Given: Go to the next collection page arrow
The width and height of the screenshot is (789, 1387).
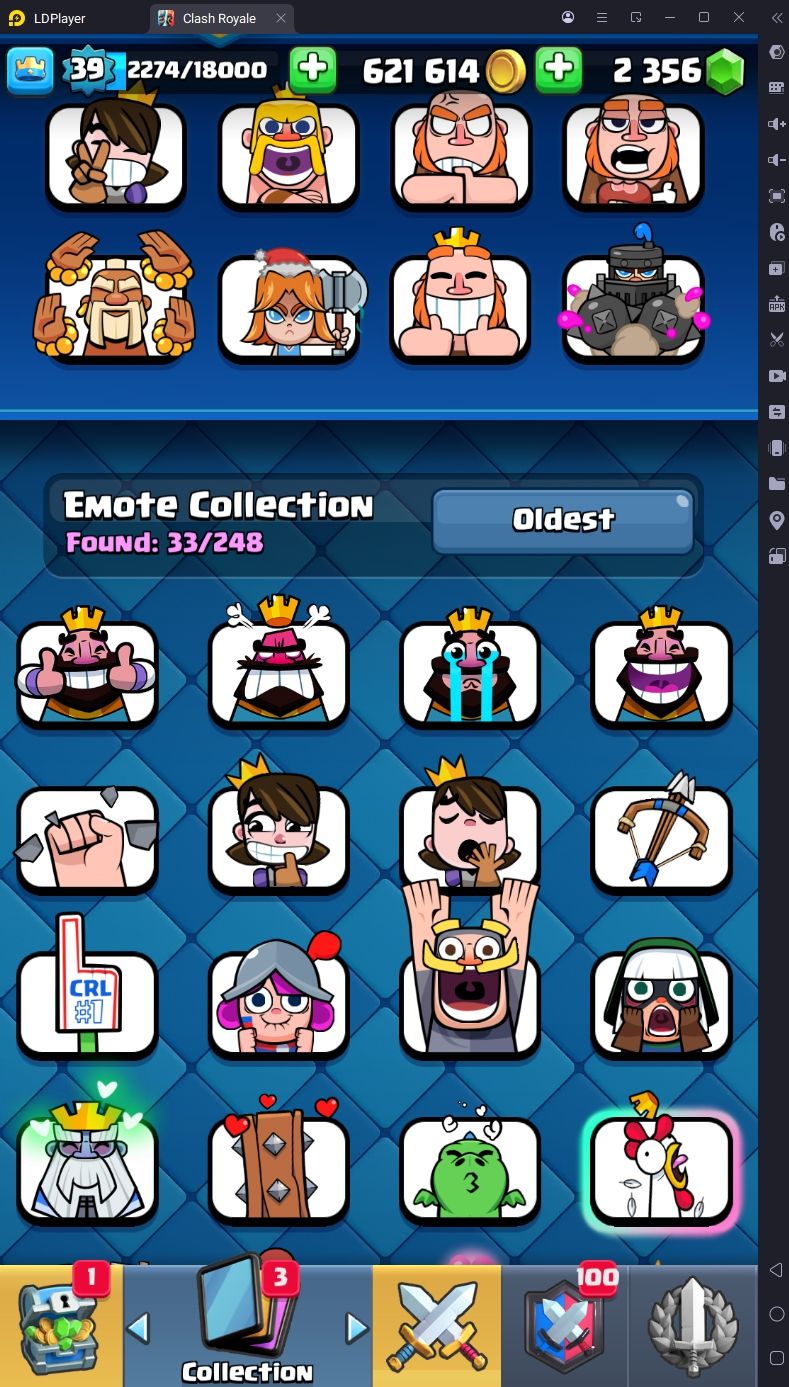Looking at the screenshot, I should coord(356,1328).
